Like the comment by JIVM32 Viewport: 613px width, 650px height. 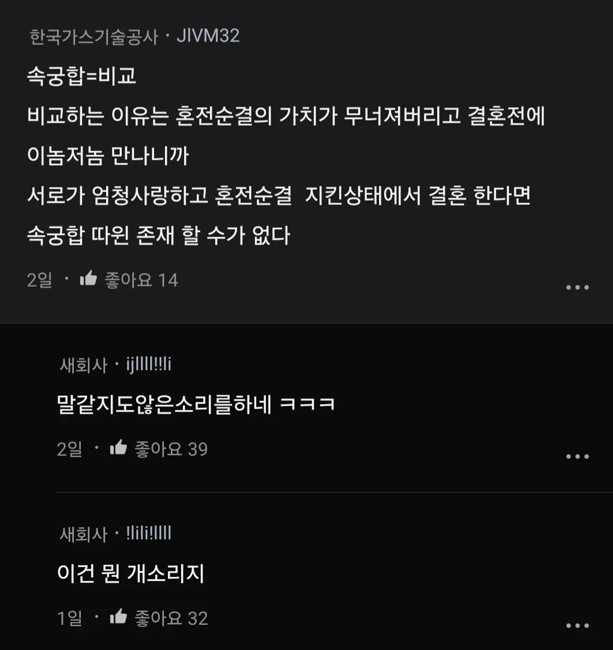[88, 280]
